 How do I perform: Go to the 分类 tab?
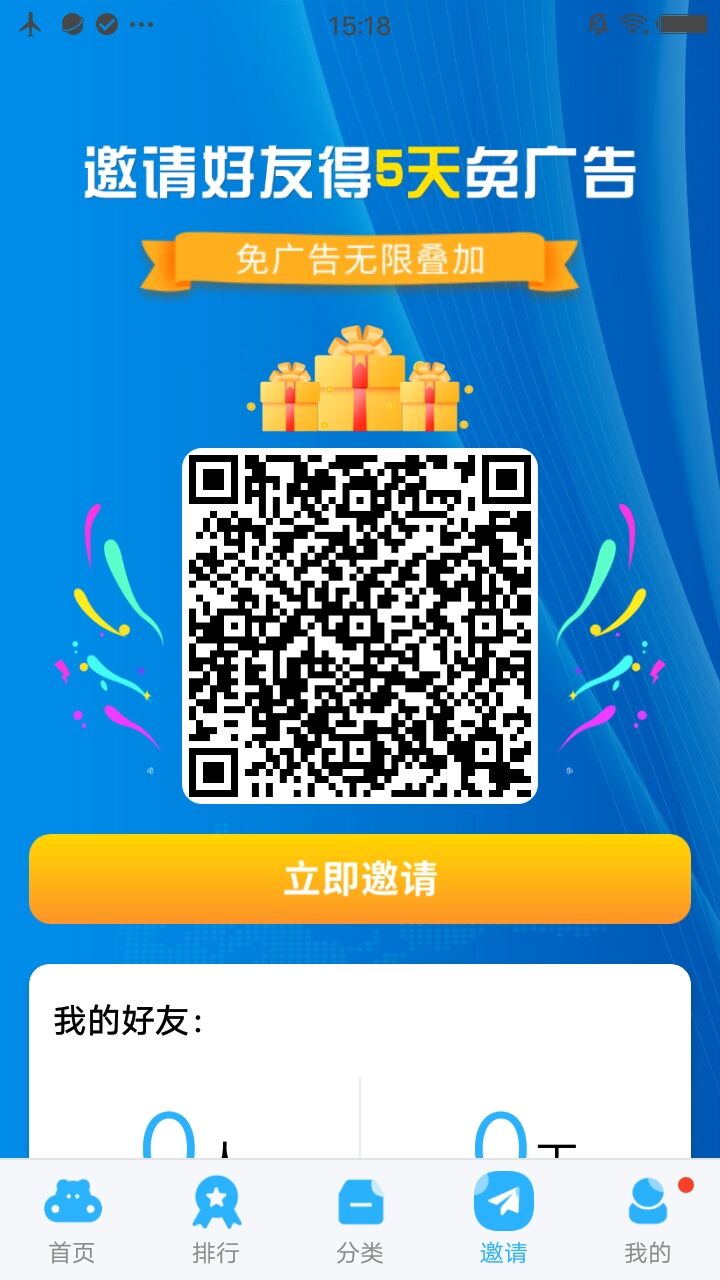click(360, 1220)
